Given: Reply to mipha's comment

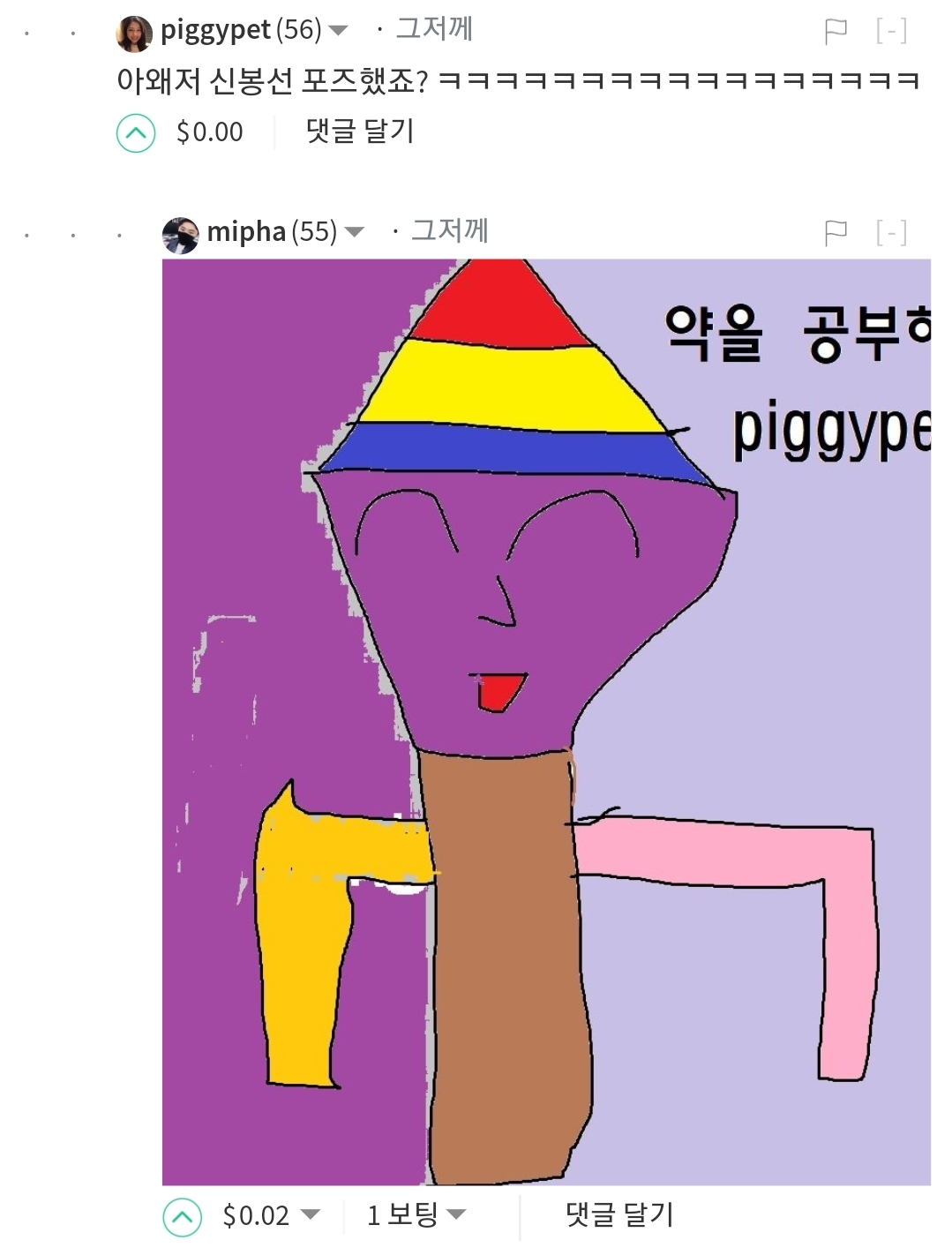Looking at the screenshot, I should pyautogui.click(x=619, y=1215).
